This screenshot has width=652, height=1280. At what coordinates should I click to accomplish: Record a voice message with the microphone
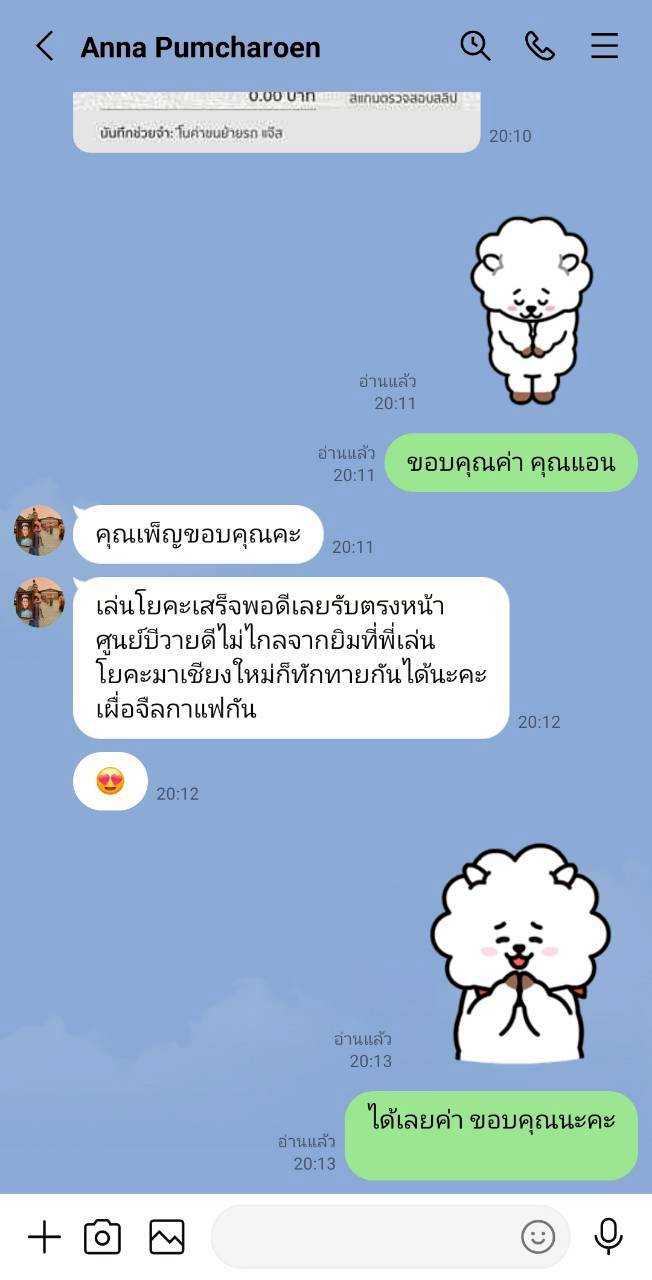[x=608, y=1237]
